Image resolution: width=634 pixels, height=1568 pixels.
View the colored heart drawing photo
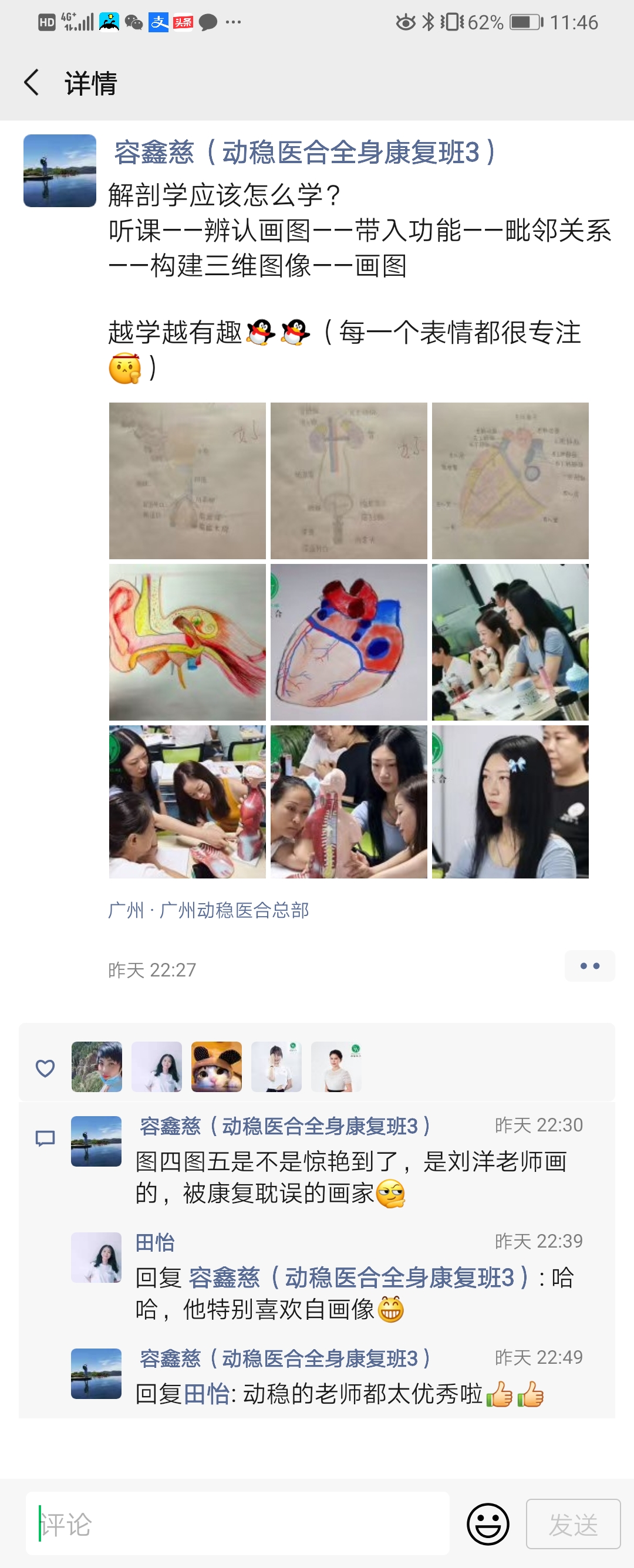pyautogui.click(x=348, y=641)
